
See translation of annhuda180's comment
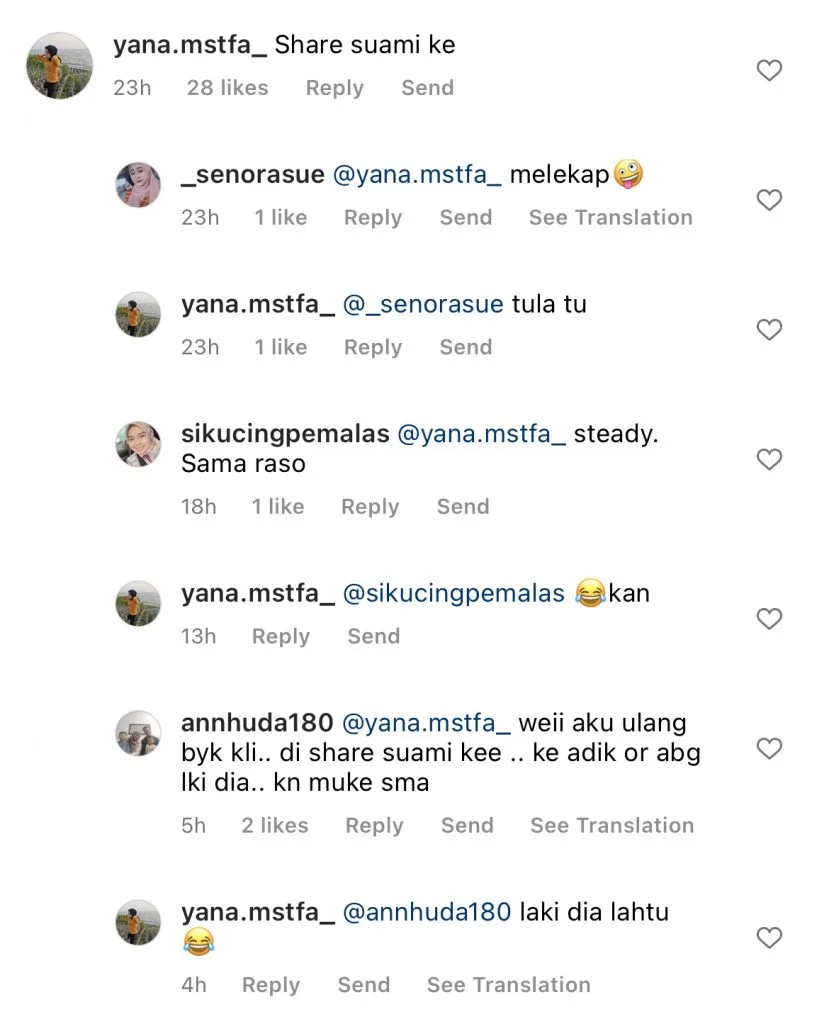tap(611, 825)
